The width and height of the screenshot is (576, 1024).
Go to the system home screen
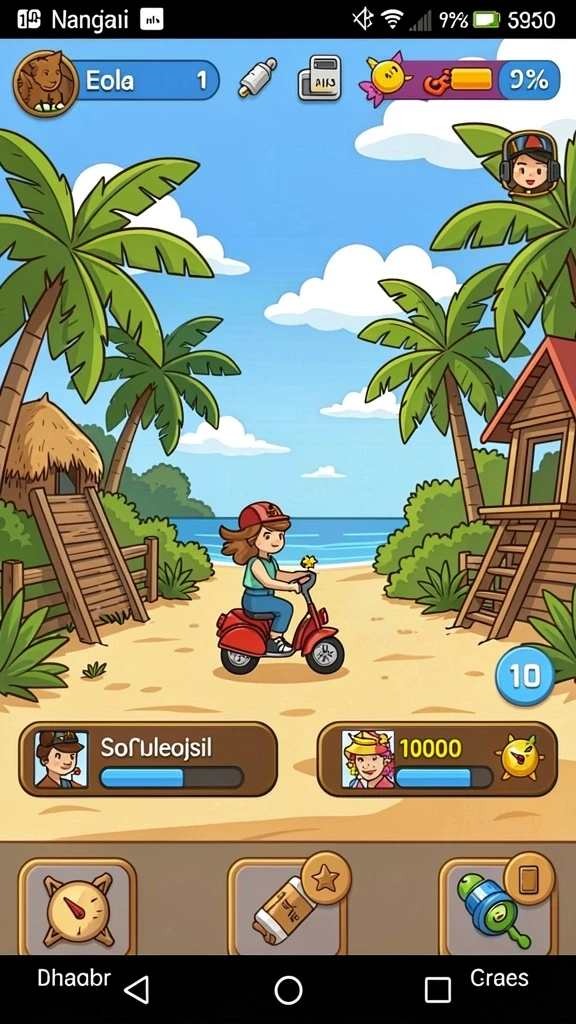point(288,990)
